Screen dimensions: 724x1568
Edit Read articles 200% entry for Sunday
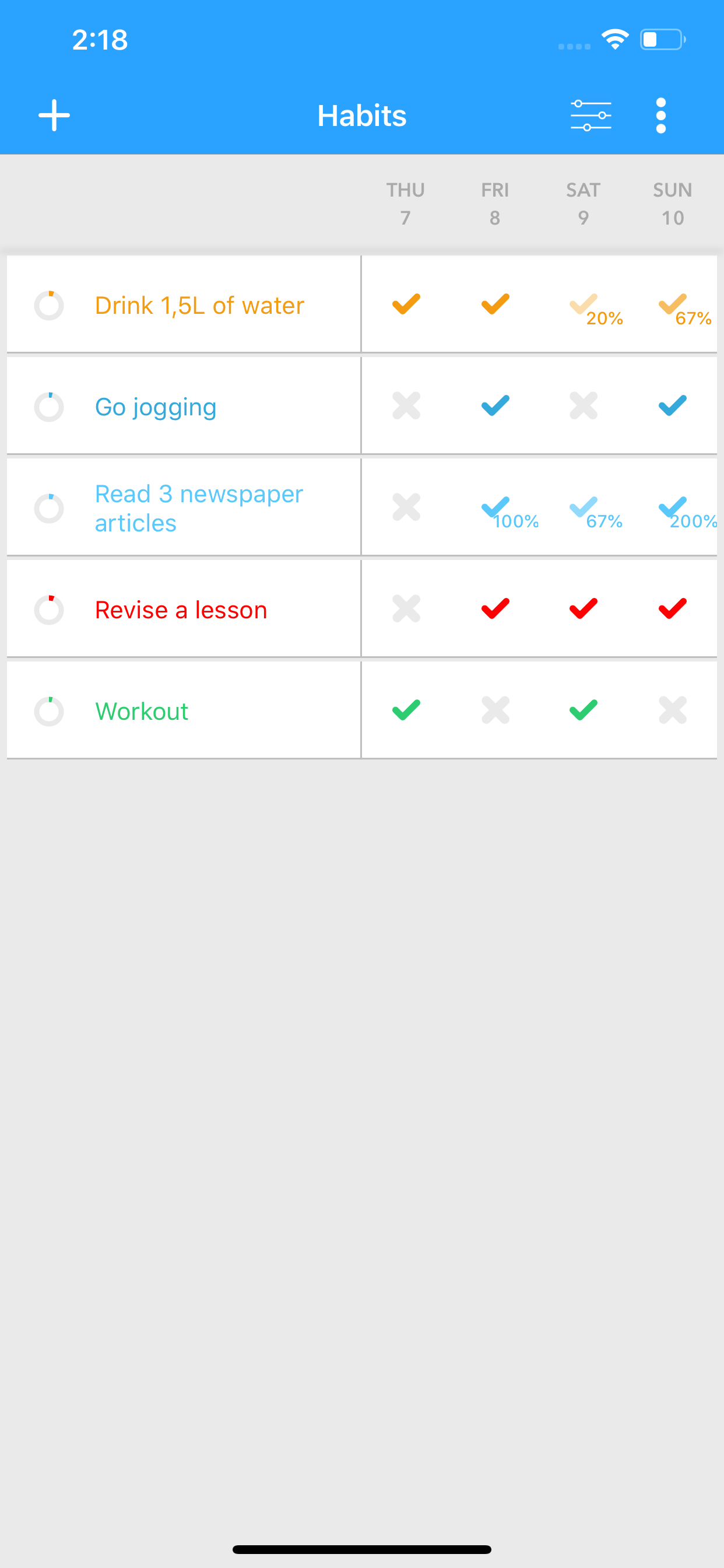coord(686,512)
